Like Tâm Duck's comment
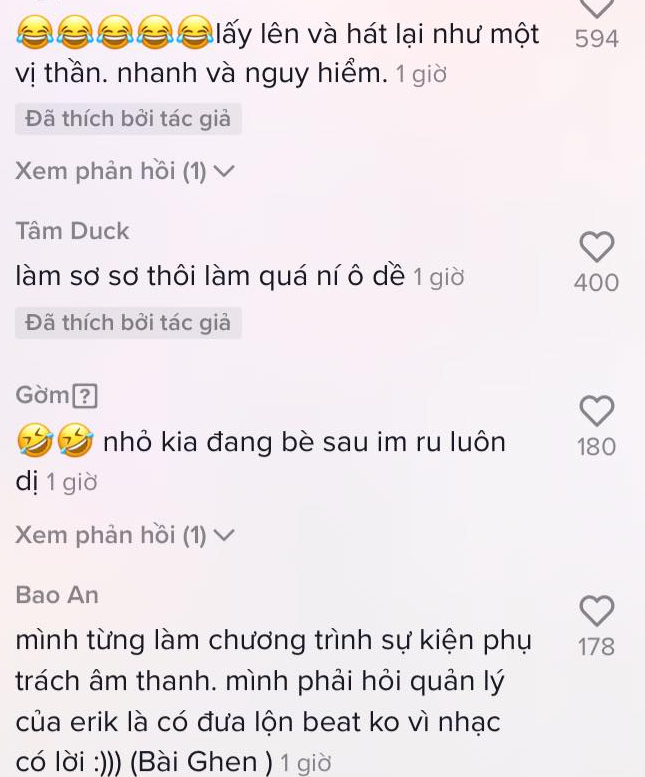This screenshot has width=645, height=777. click(597, 246)
